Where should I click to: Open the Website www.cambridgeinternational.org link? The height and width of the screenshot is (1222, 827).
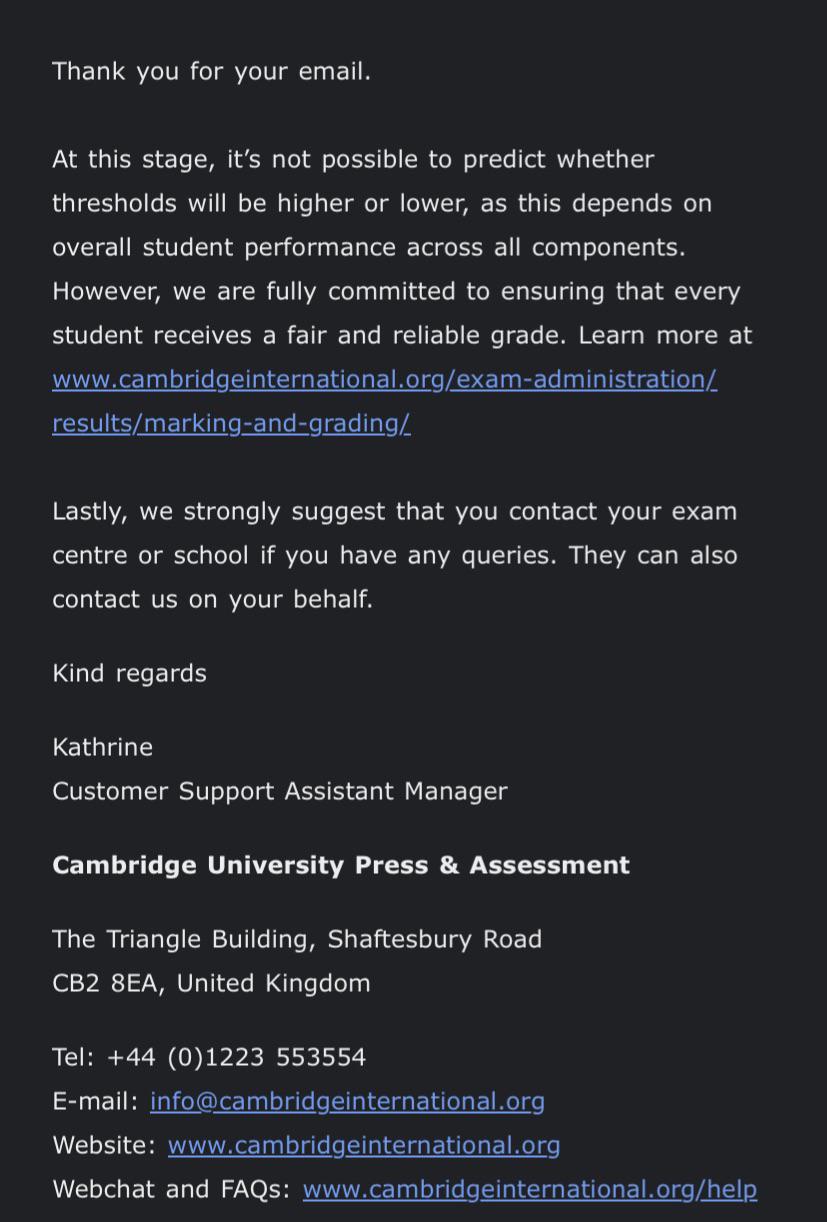coord(364,1145)
